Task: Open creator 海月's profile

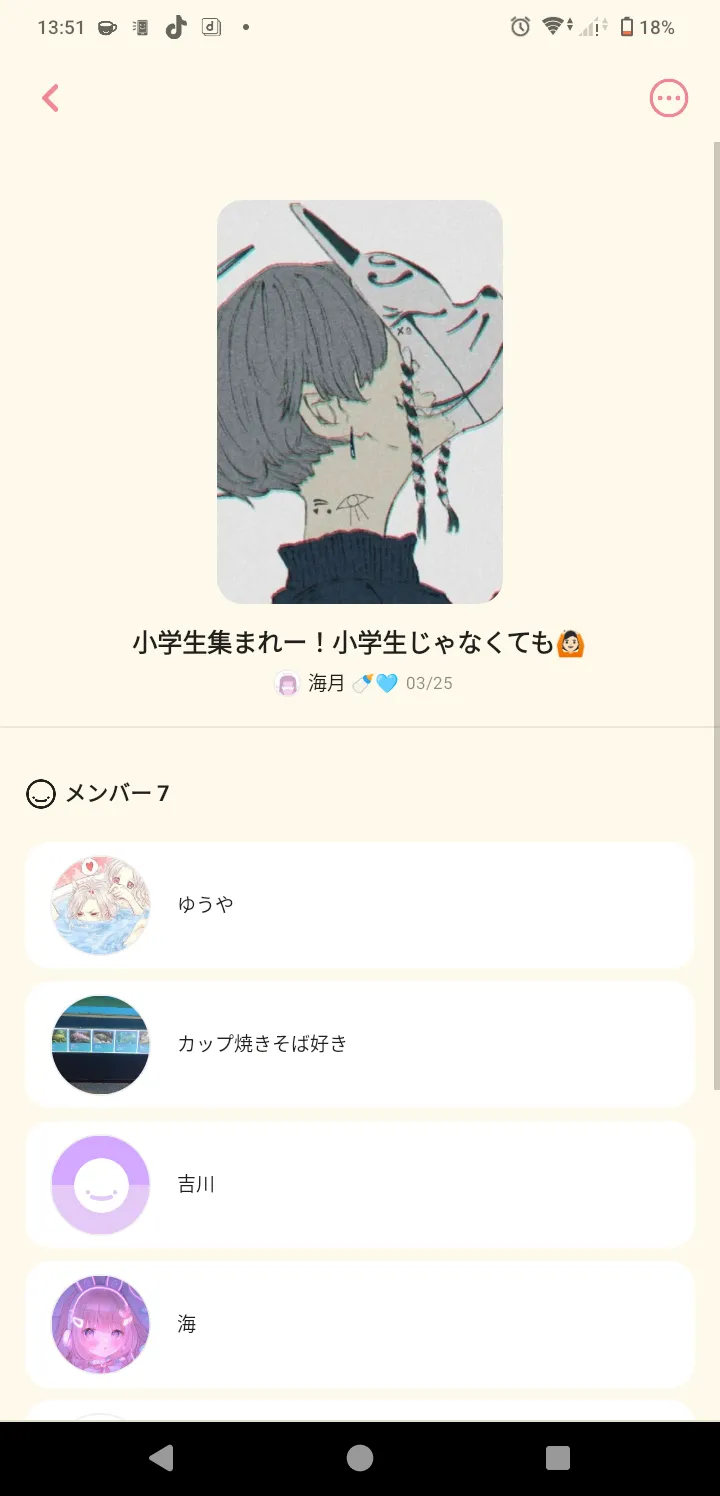Action: pos(325,684)
